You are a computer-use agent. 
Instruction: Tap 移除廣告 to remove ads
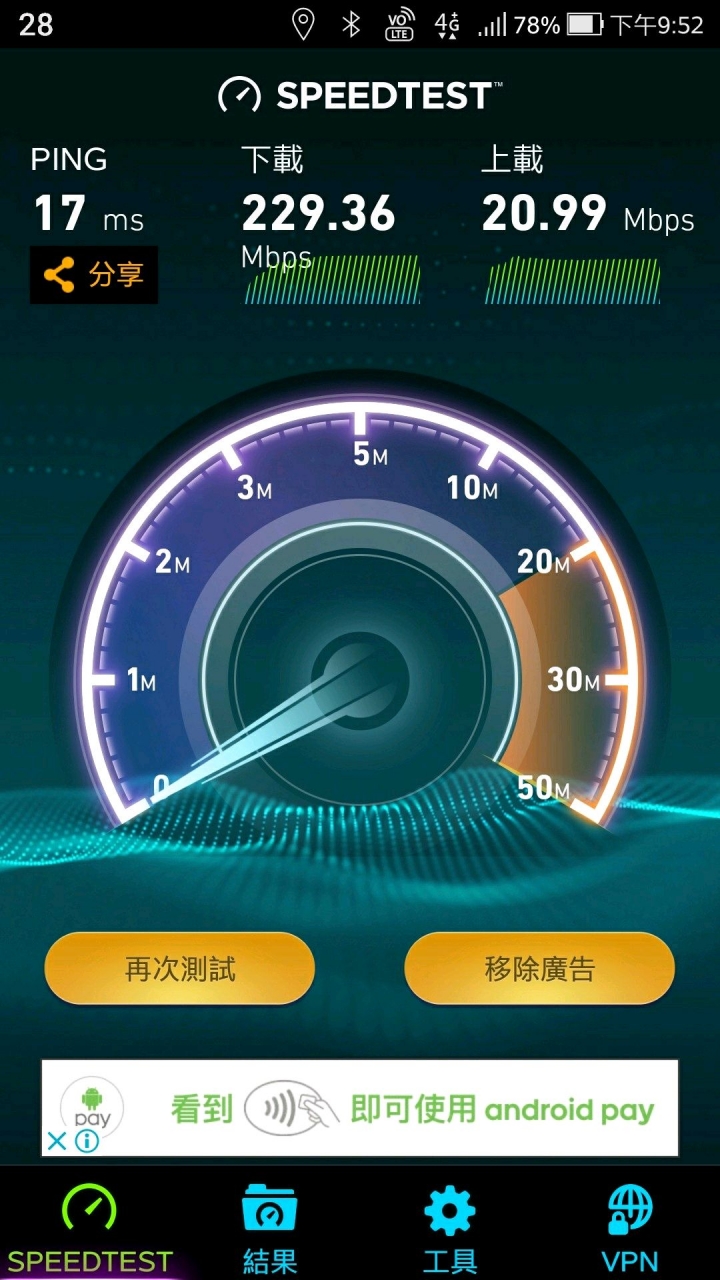[539, 968]
